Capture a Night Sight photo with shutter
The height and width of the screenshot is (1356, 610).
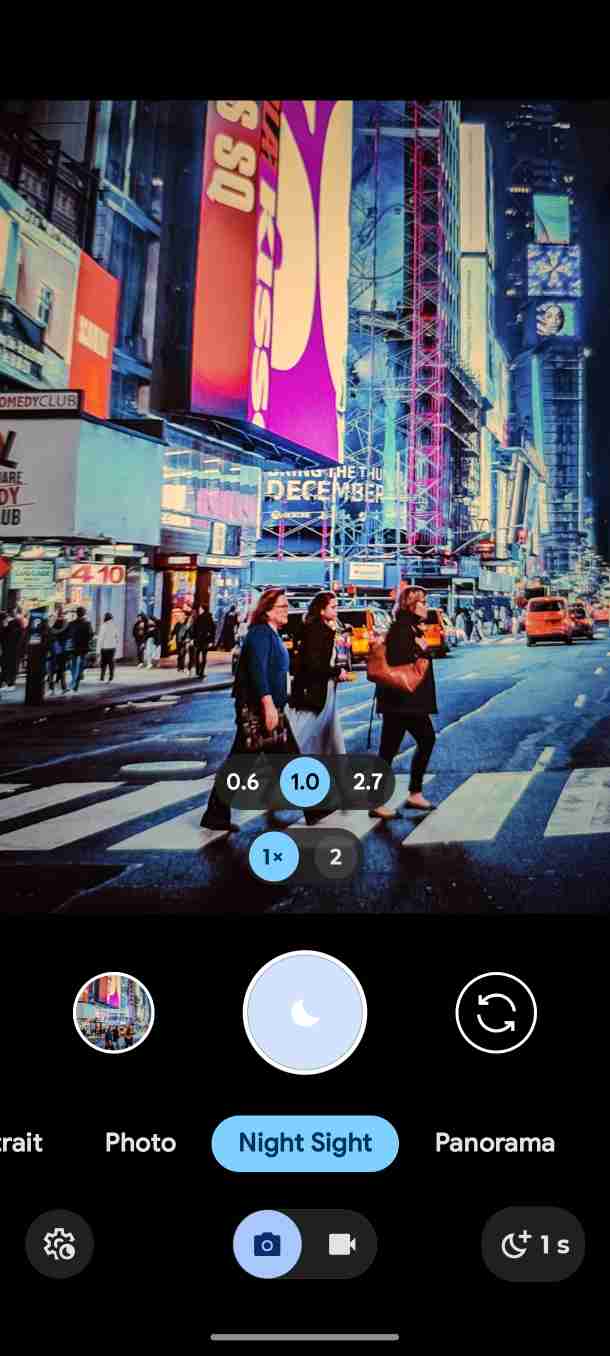305,1013
